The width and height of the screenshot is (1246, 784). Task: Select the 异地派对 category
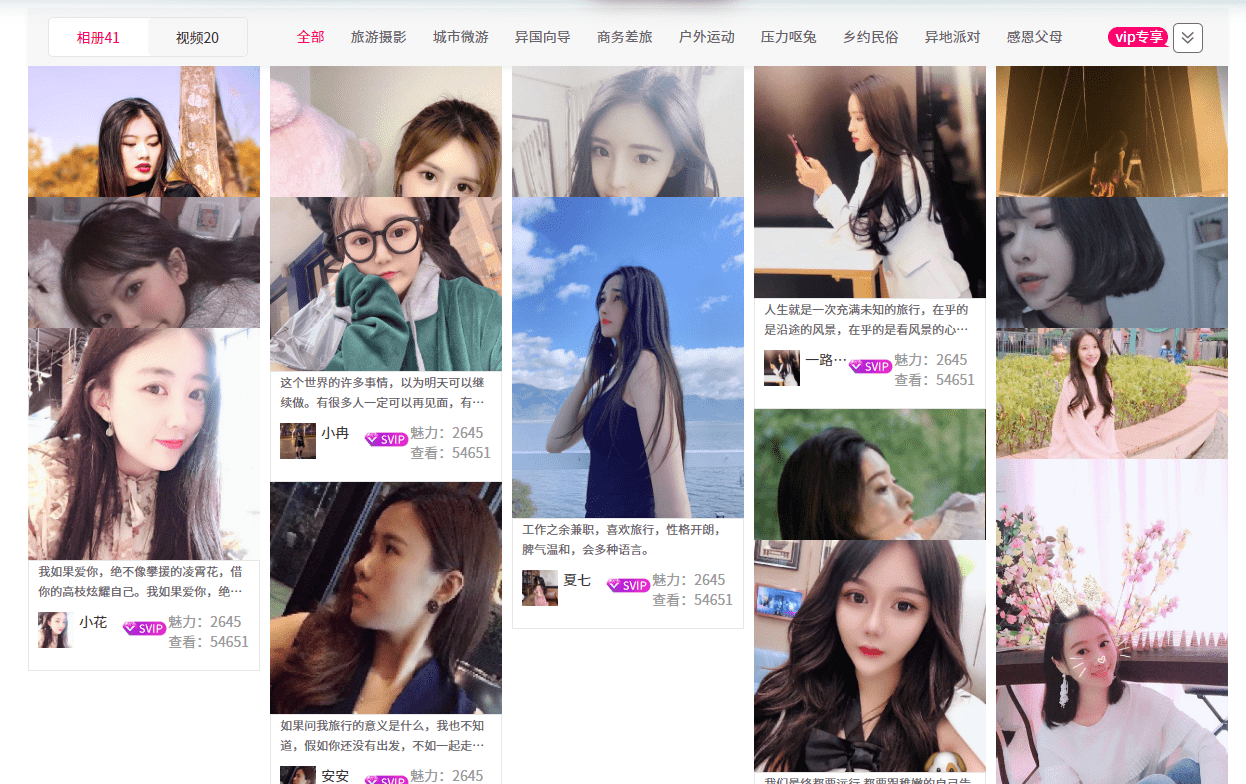pos(952,37)
